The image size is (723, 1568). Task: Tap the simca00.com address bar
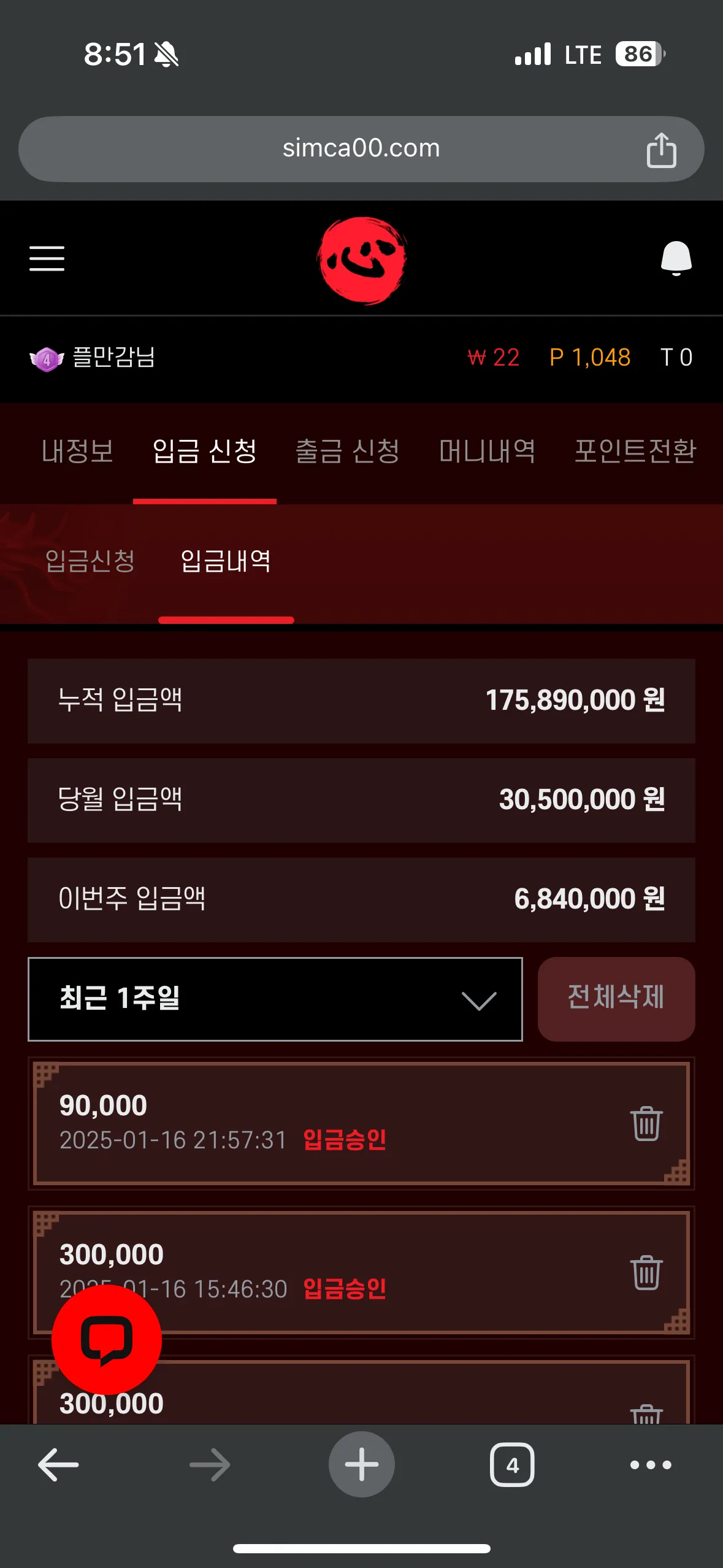[x=361, y=148]
